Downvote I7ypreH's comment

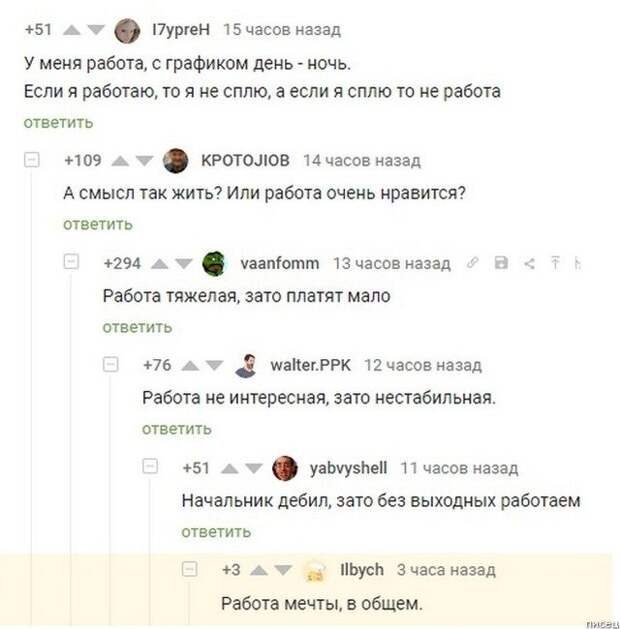(99, 30)
